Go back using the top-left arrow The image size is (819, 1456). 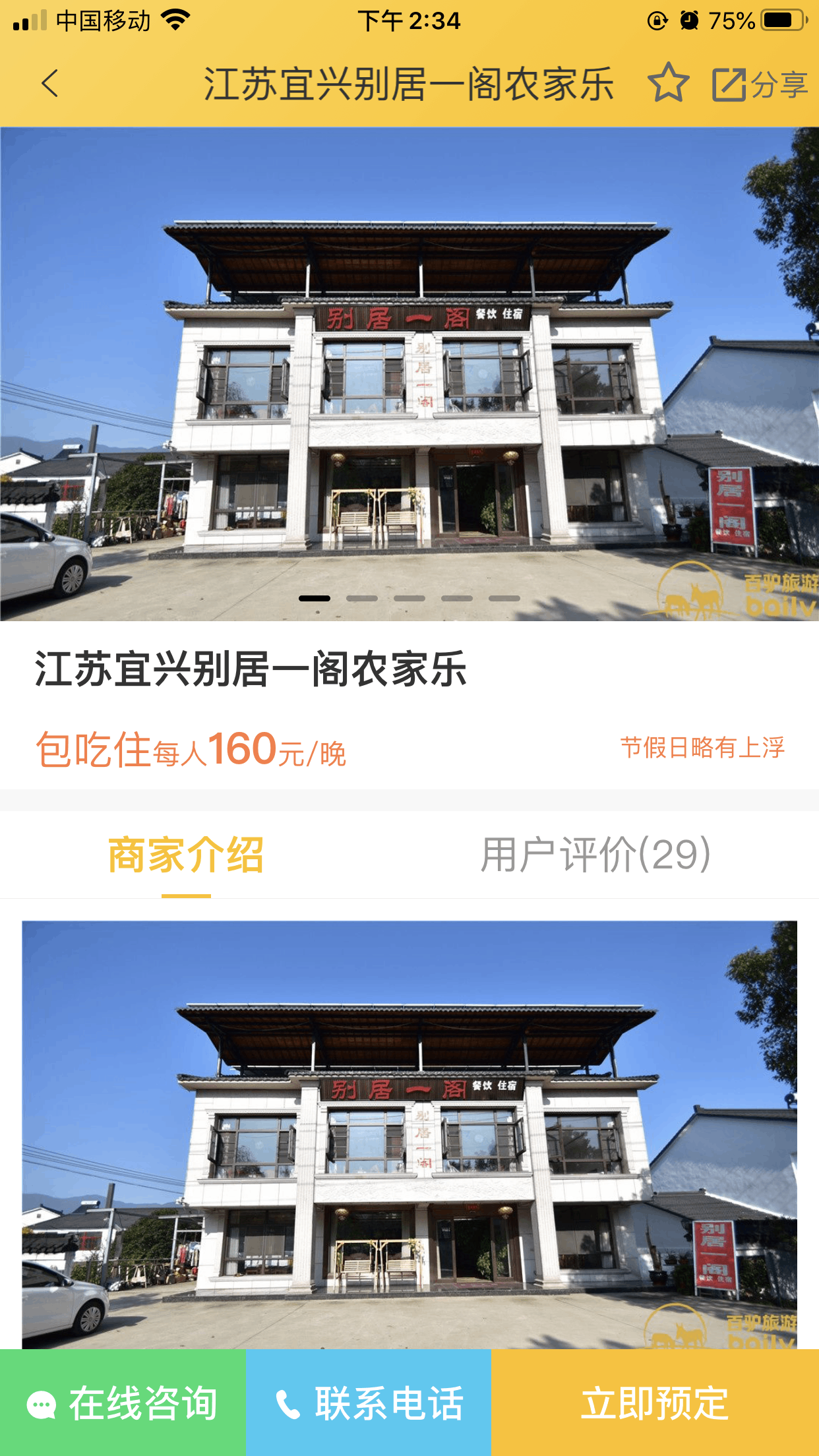50,84
